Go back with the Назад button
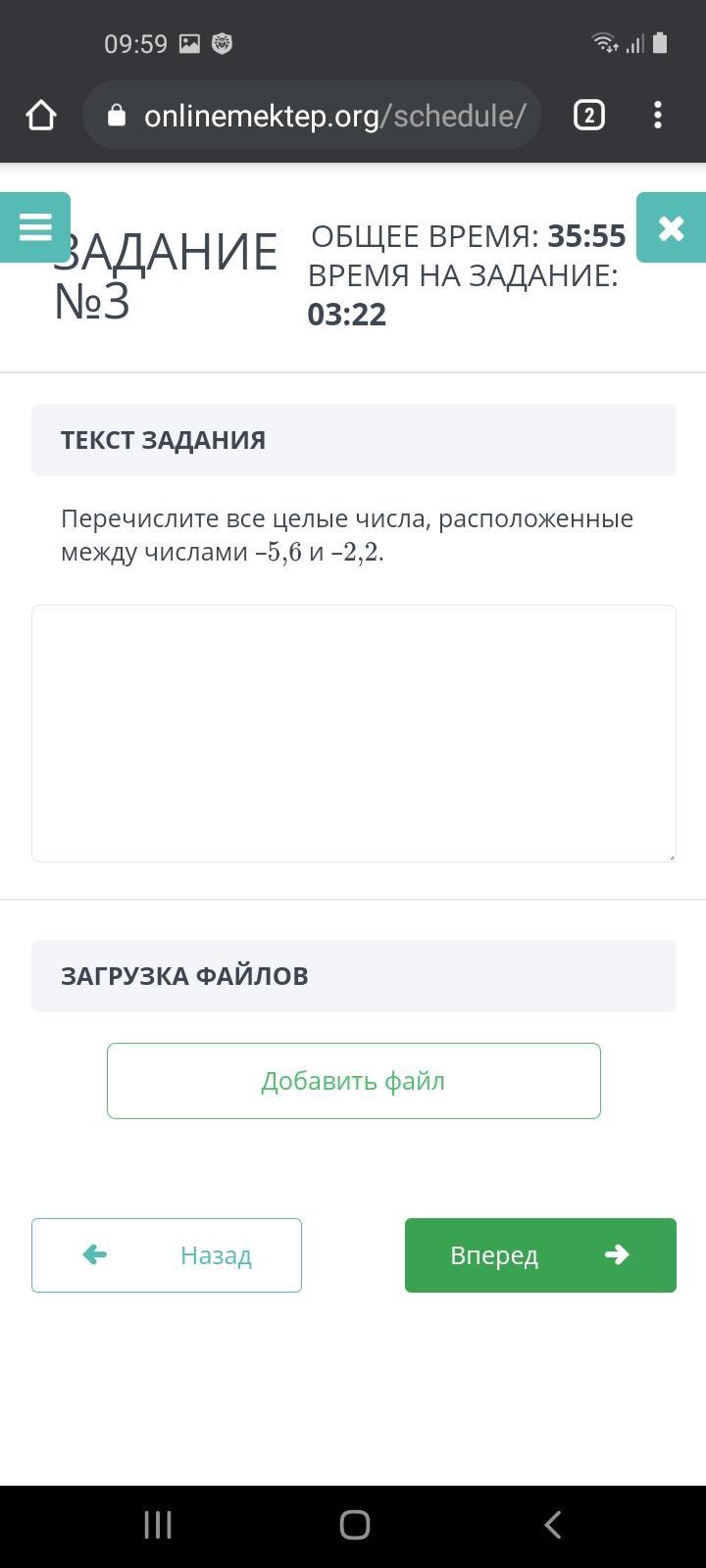Image resolution: width=706 pixels, height=1568 pixels. pyautogui.click(x=167, y=1255)
